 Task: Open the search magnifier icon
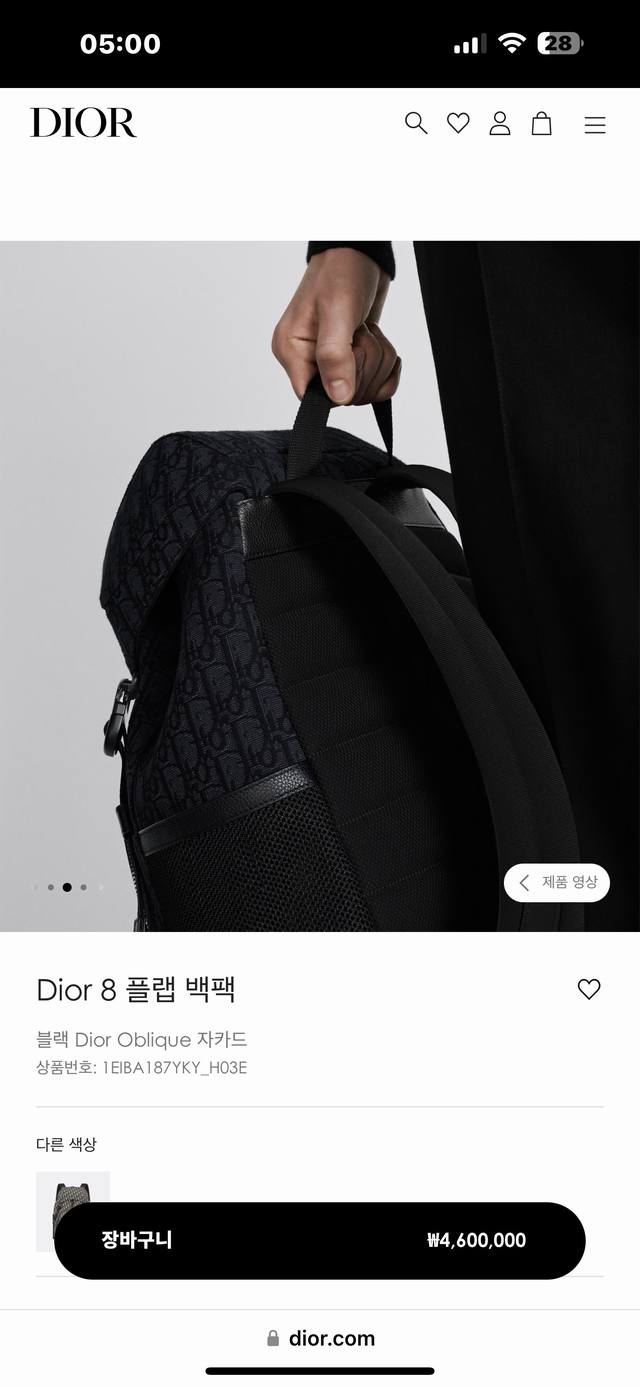[x=416, y=123]
